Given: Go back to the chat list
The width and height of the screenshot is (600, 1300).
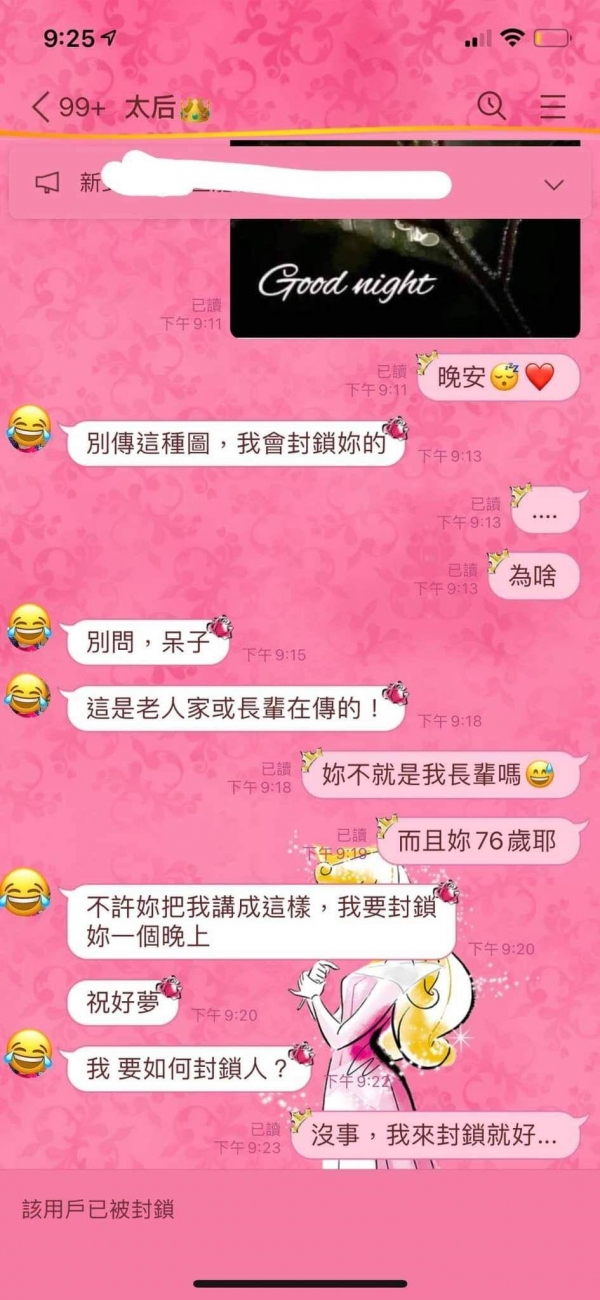Looking at the screenshot, I should [42, 107].
